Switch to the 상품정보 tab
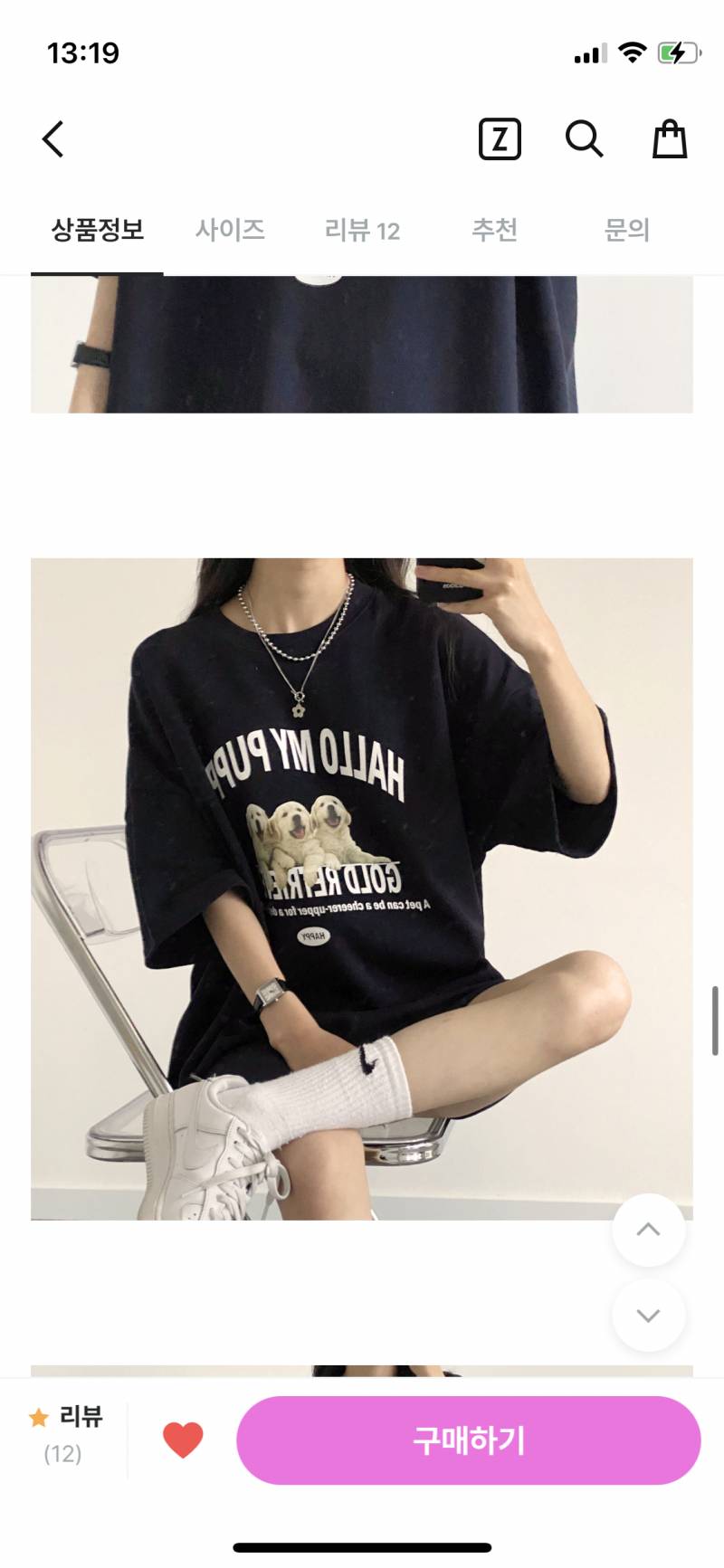The height and width of the screenshot is (1568, 724). pos(97,230)
